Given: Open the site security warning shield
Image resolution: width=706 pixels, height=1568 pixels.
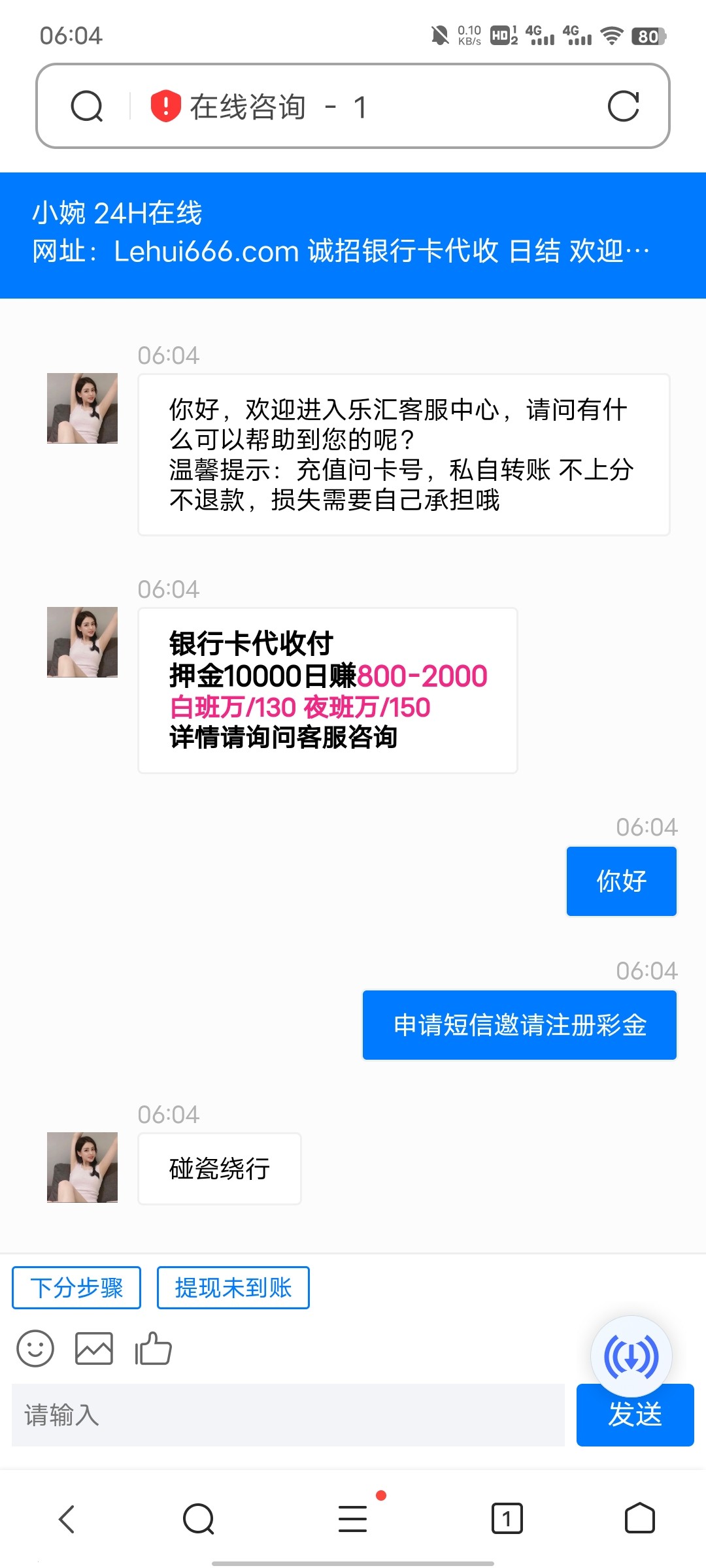Looking at the screenshot, I should point(165,106).
